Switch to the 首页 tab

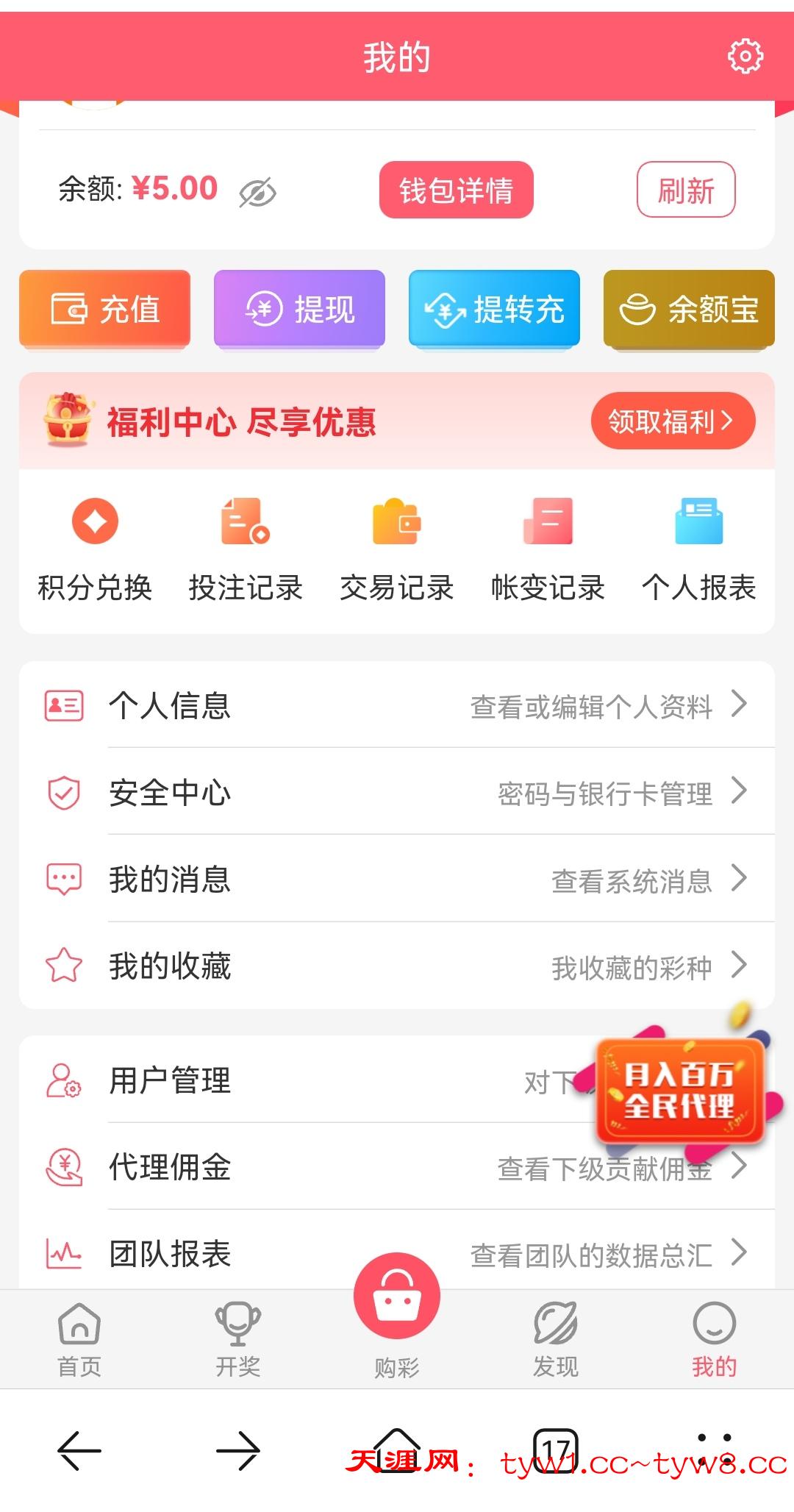[79, 1340]
